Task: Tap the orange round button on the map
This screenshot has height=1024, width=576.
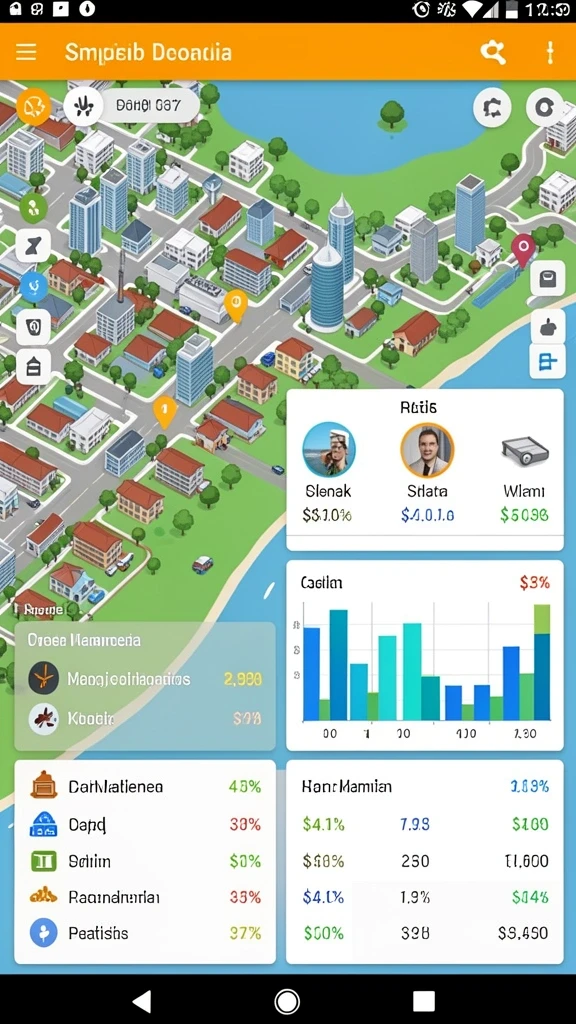Action: coord(33,106)
